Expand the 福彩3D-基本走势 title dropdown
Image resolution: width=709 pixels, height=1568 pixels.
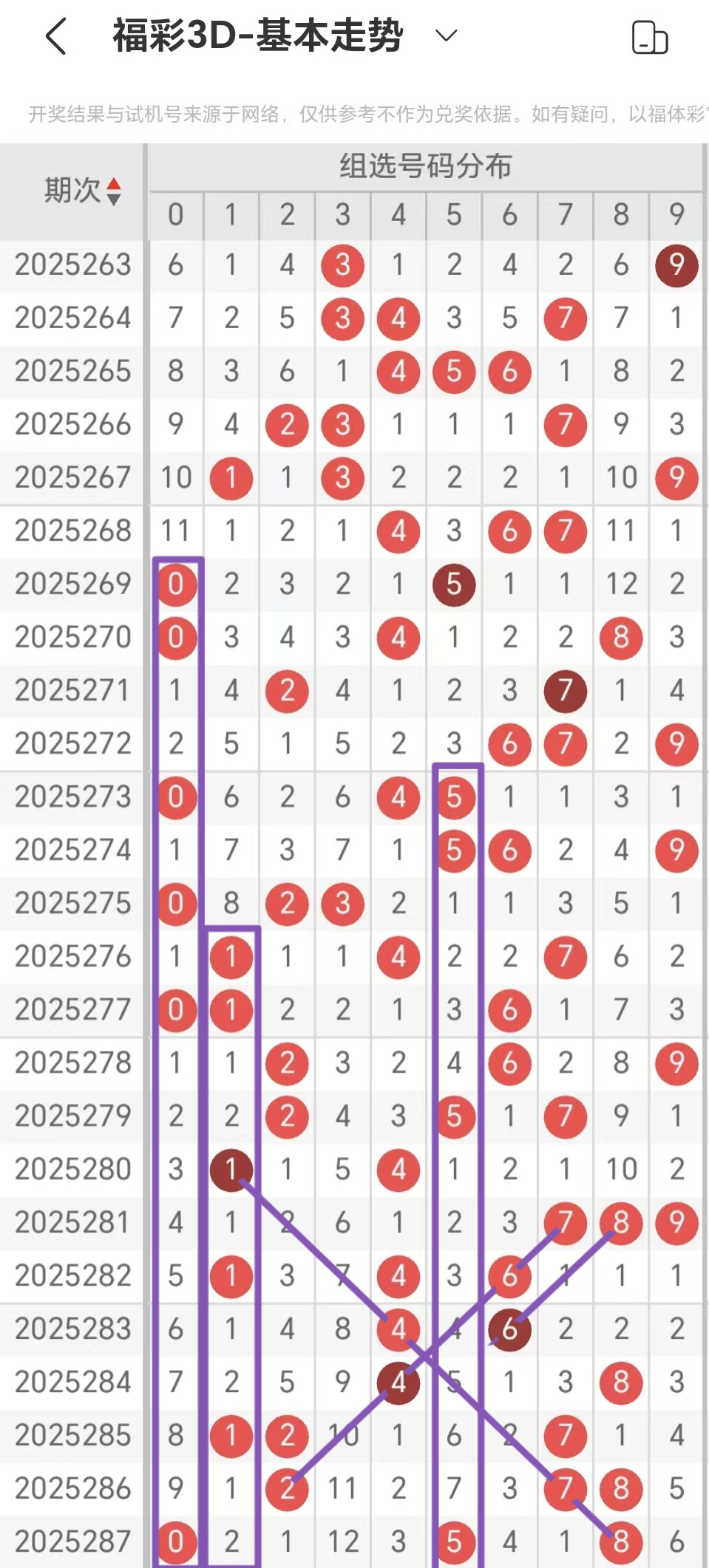[x=446, y=35]
